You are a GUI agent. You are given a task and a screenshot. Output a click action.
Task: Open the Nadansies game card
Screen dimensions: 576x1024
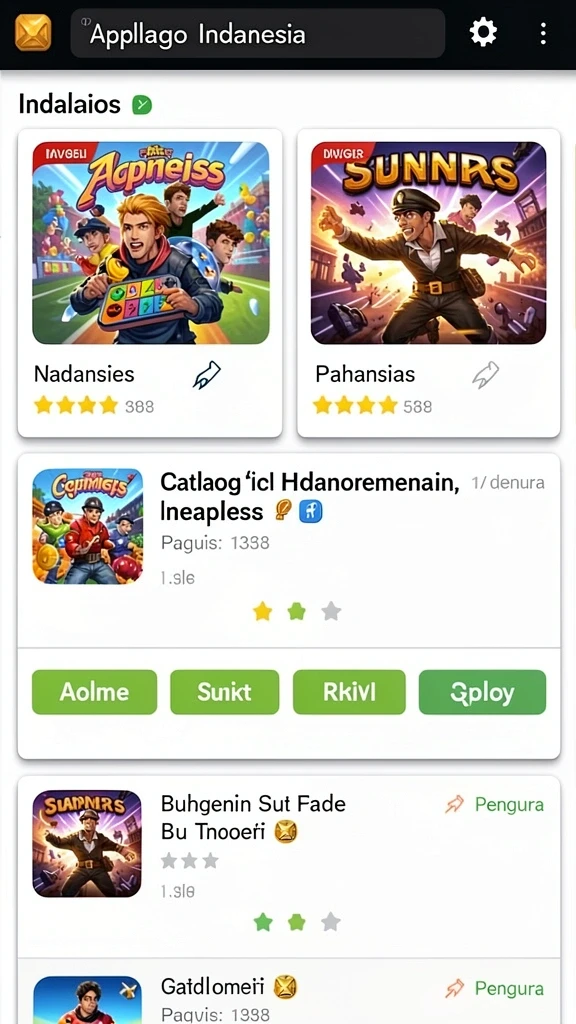point(150,283)
